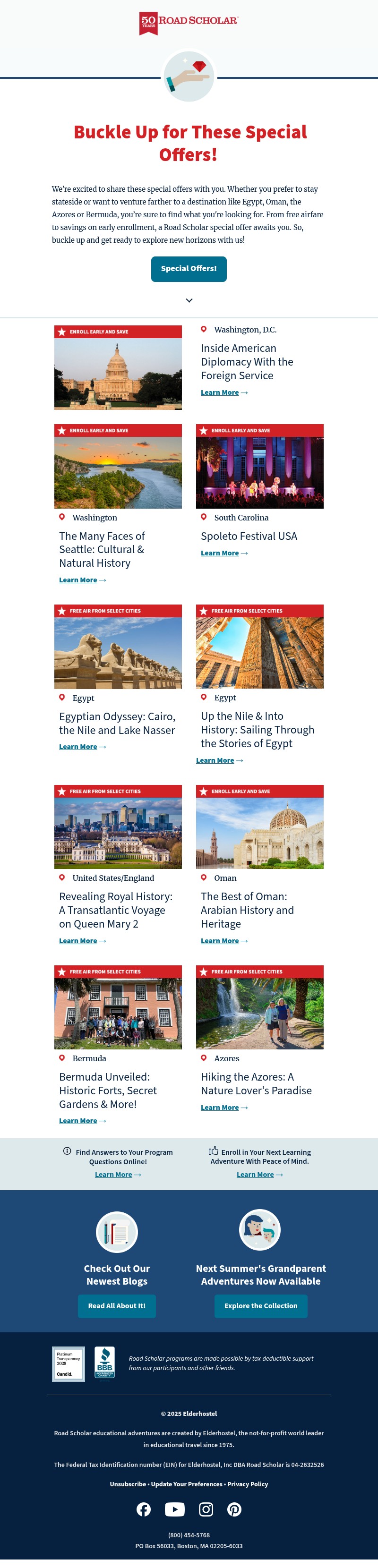Open Learn More under Peace of Mind enrollment
This screenshot has height=1568, width=378.
point(255,1175)
